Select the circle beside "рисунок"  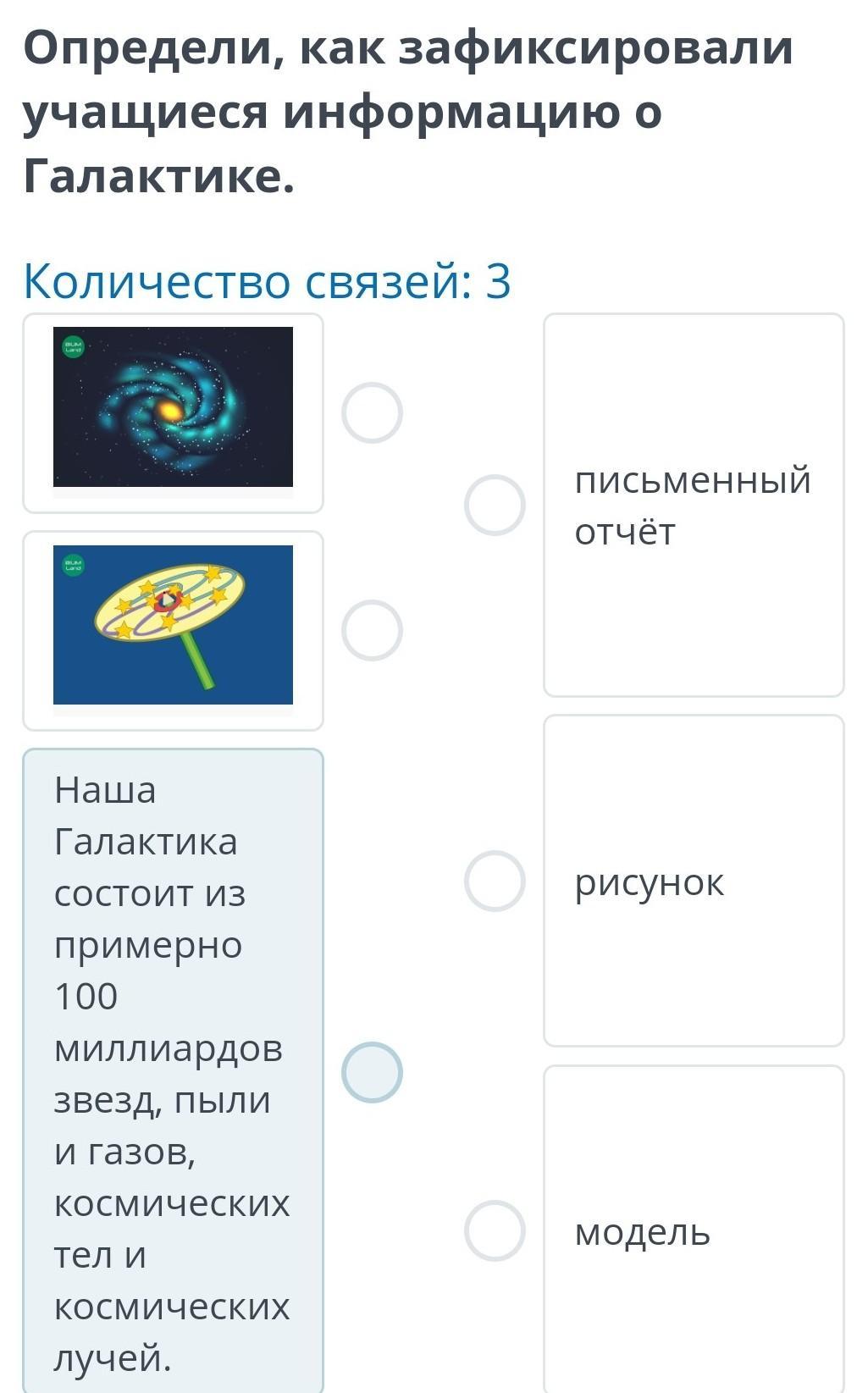(495, 882)
